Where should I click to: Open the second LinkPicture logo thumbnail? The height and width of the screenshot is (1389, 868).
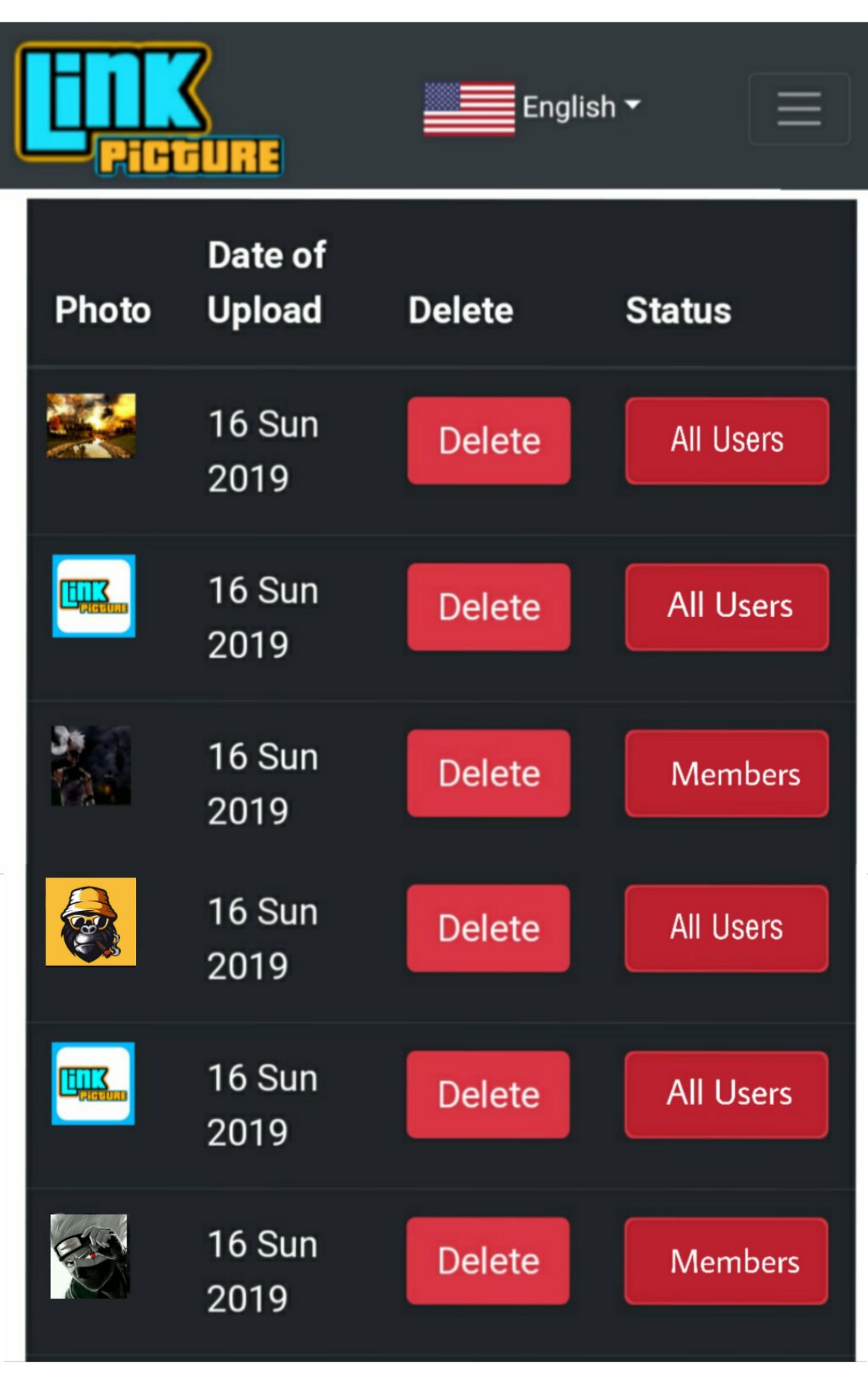pos(93,1084)
